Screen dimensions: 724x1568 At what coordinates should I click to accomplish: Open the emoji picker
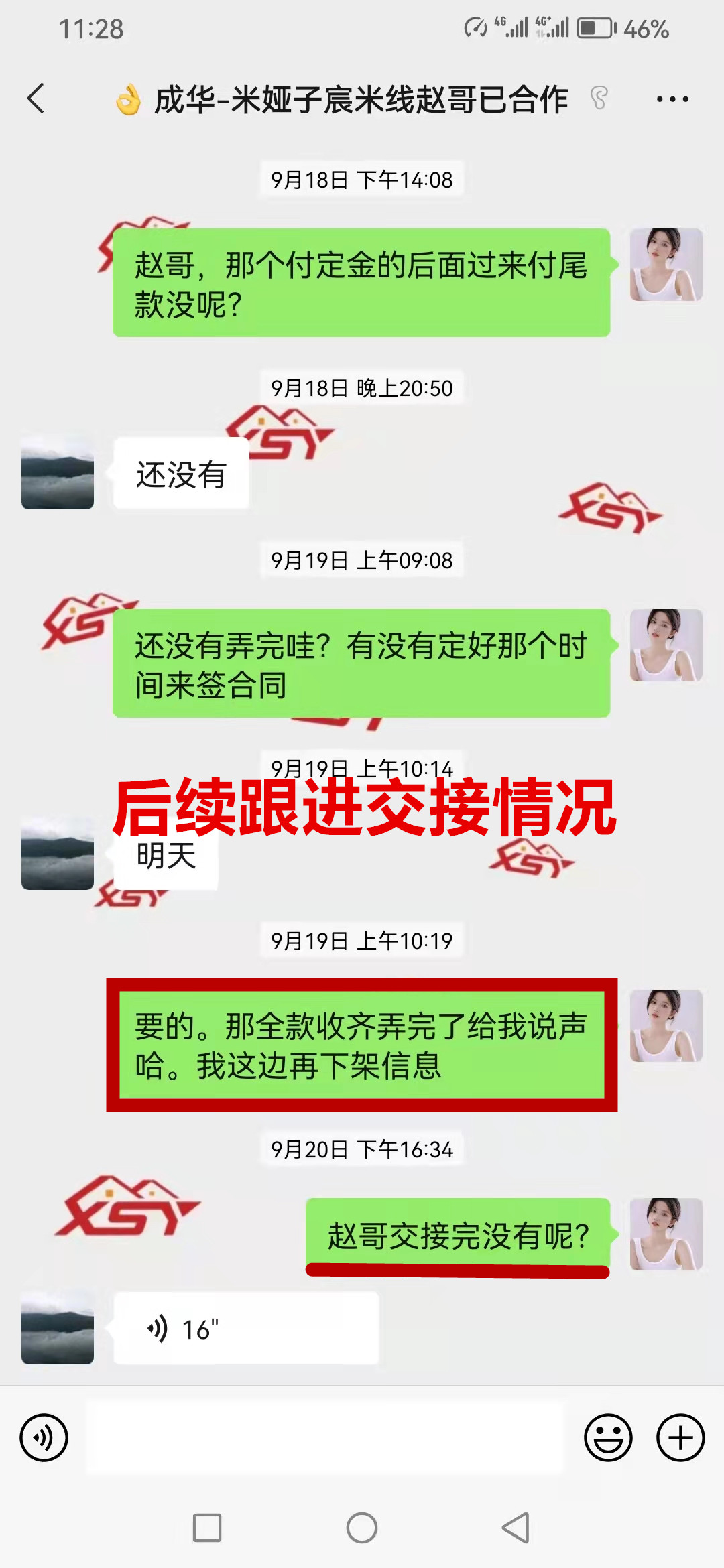[608, 1437]
